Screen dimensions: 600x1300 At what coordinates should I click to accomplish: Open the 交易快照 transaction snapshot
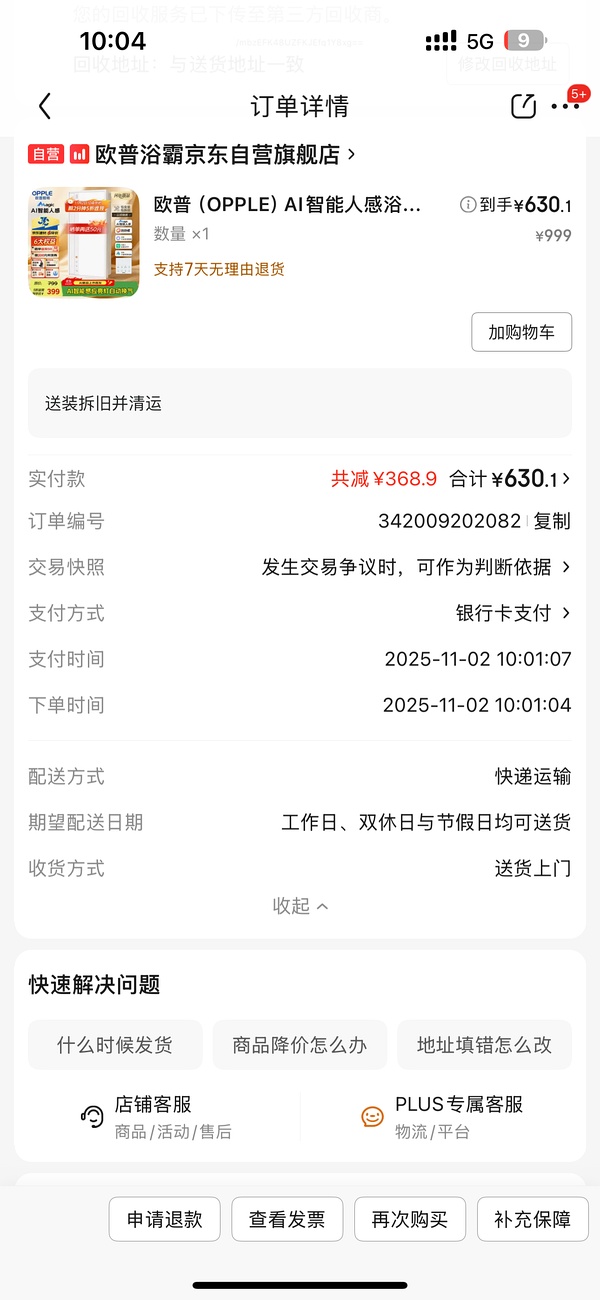point(415,567)
